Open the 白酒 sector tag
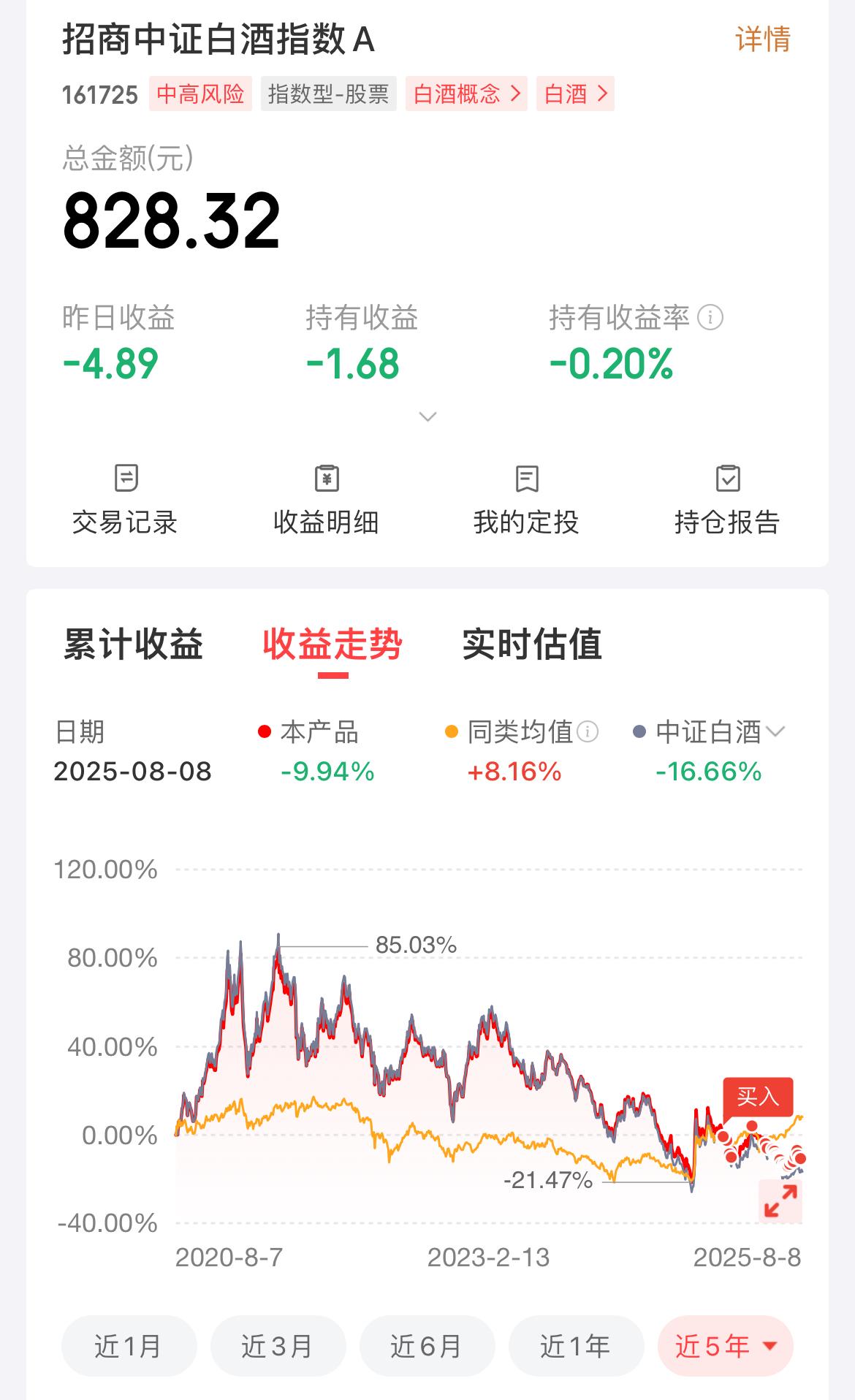This screenshot has width=855, height=1400. 575,94
